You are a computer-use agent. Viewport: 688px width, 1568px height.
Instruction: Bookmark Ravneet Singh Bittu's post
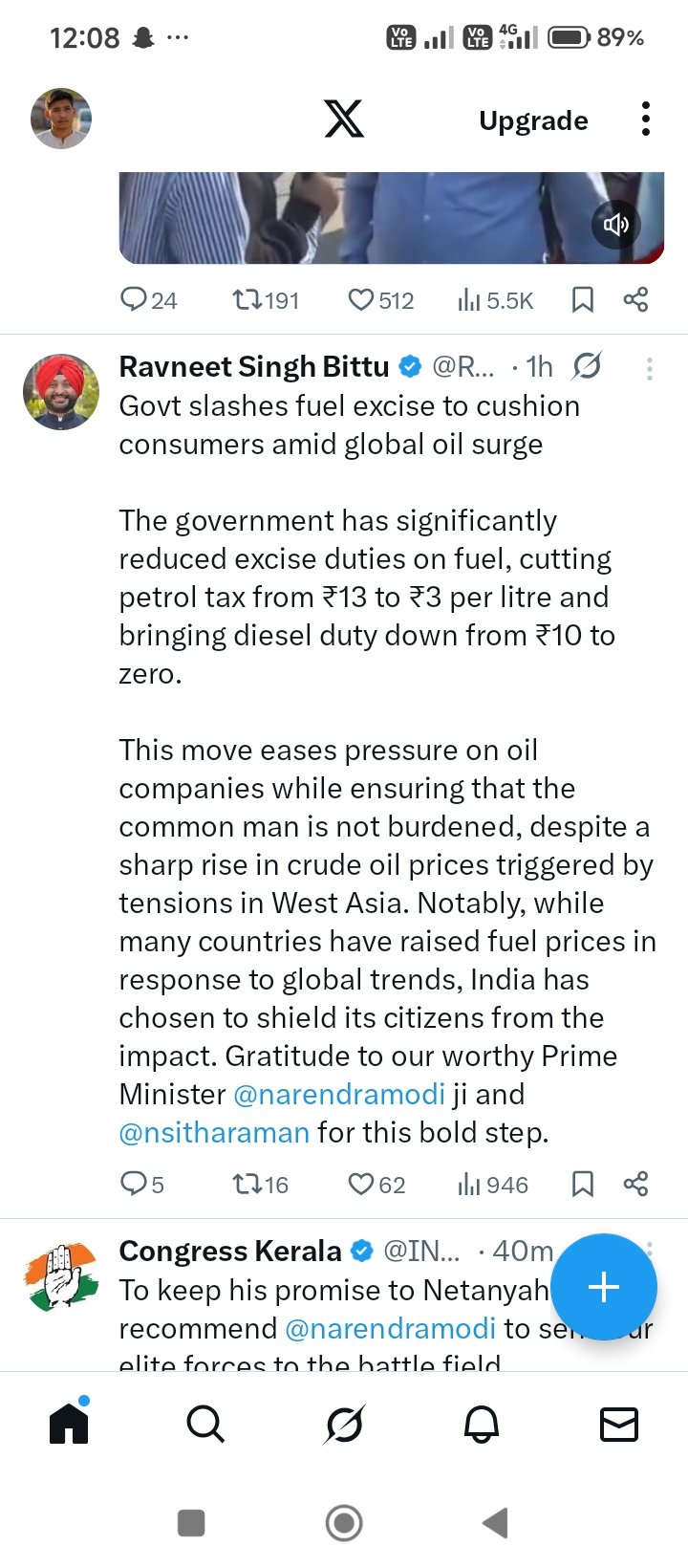click(x=582, y=1185)
